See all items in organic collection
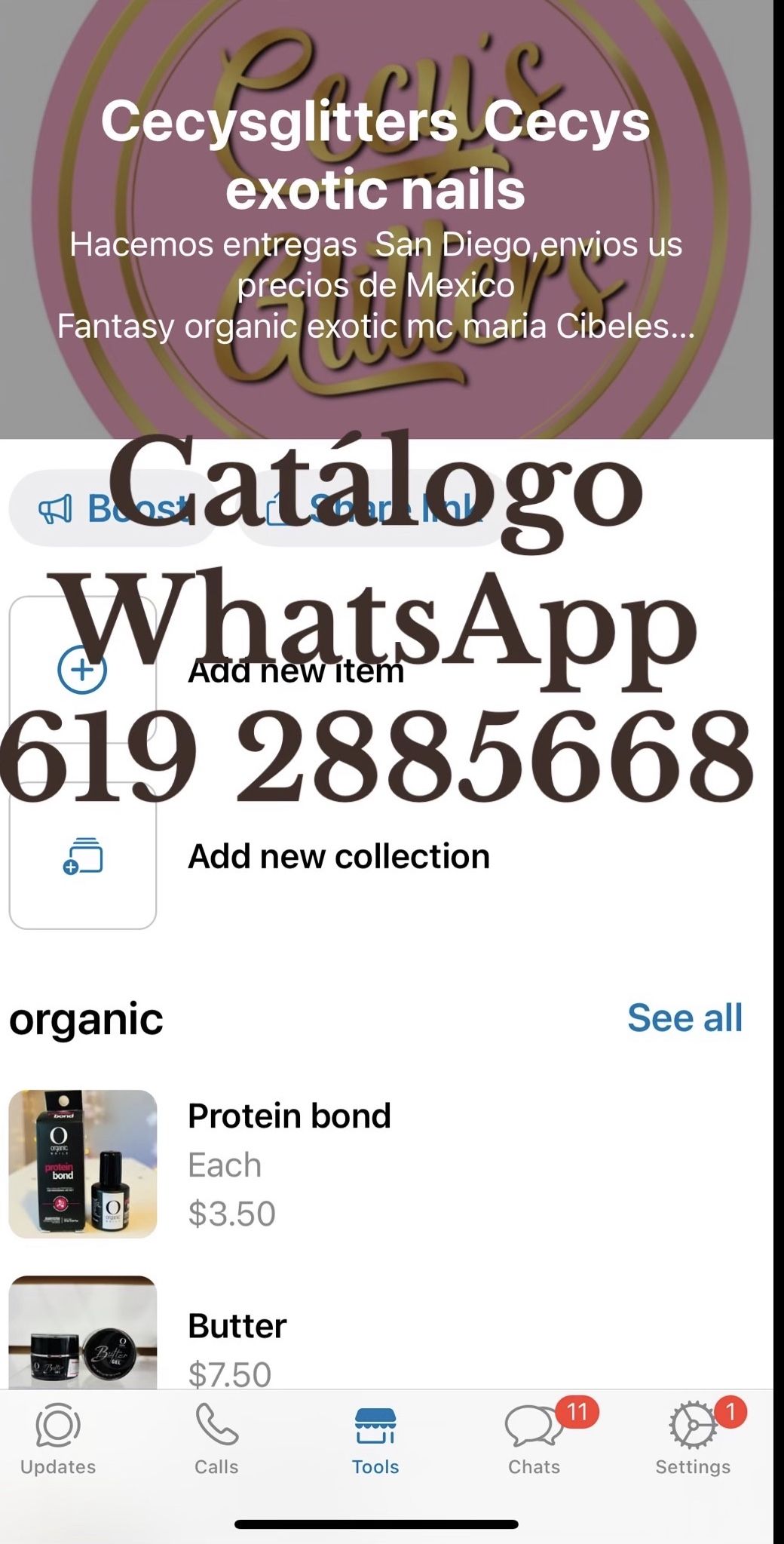This screenshot has height=1544, width=784. point(684,1018)
